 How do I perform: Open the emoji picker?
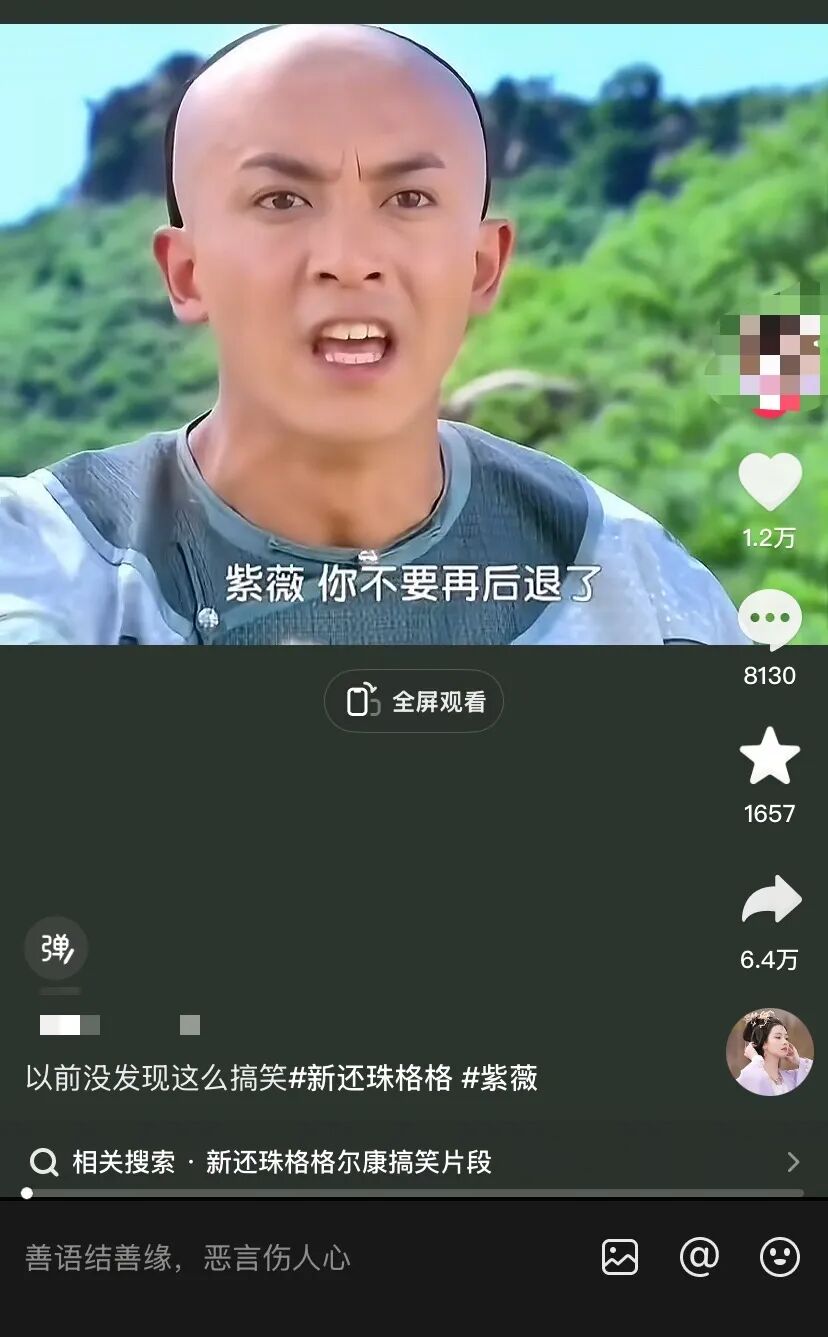pyautogui.click(x=780, y=1257)
